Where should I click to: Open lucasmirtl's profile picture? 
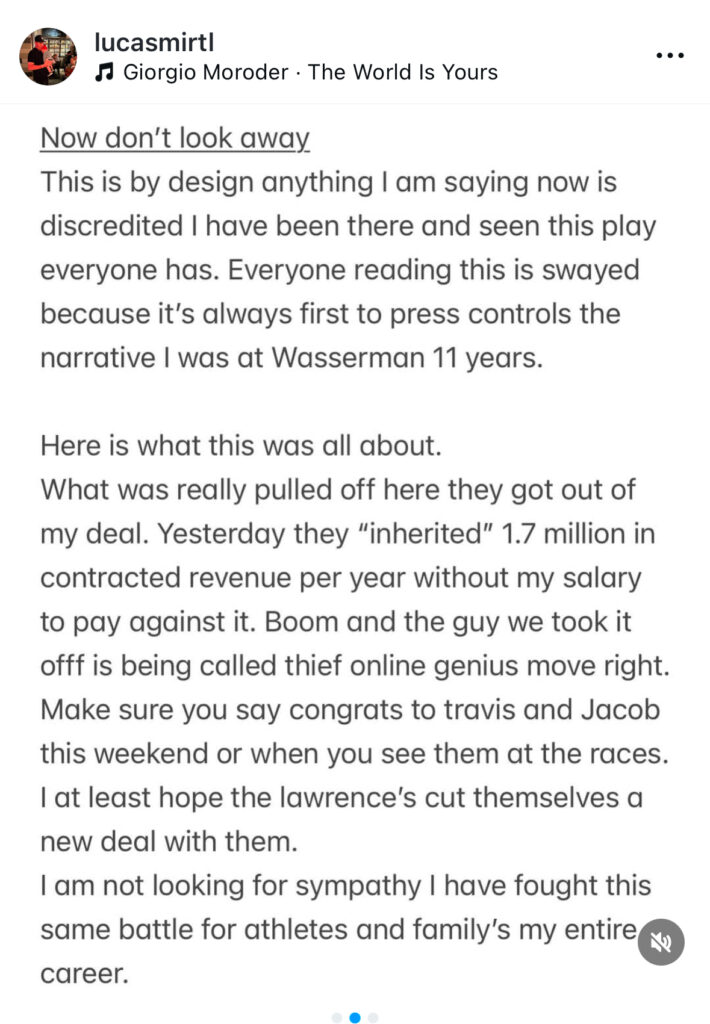(x=48, y=56)
